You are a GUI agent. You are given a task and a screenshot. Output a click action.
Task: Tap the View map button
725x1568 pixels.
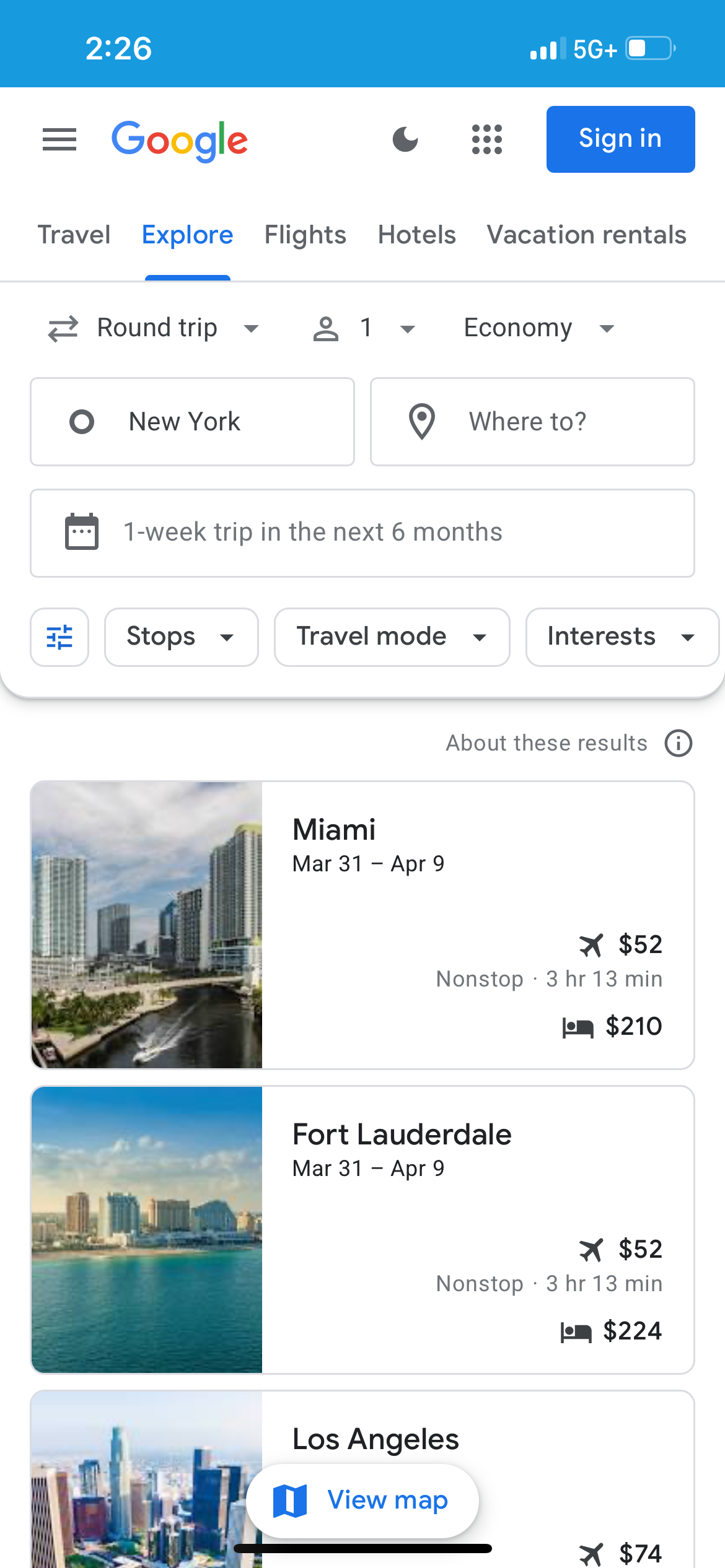coord(362,1500)
